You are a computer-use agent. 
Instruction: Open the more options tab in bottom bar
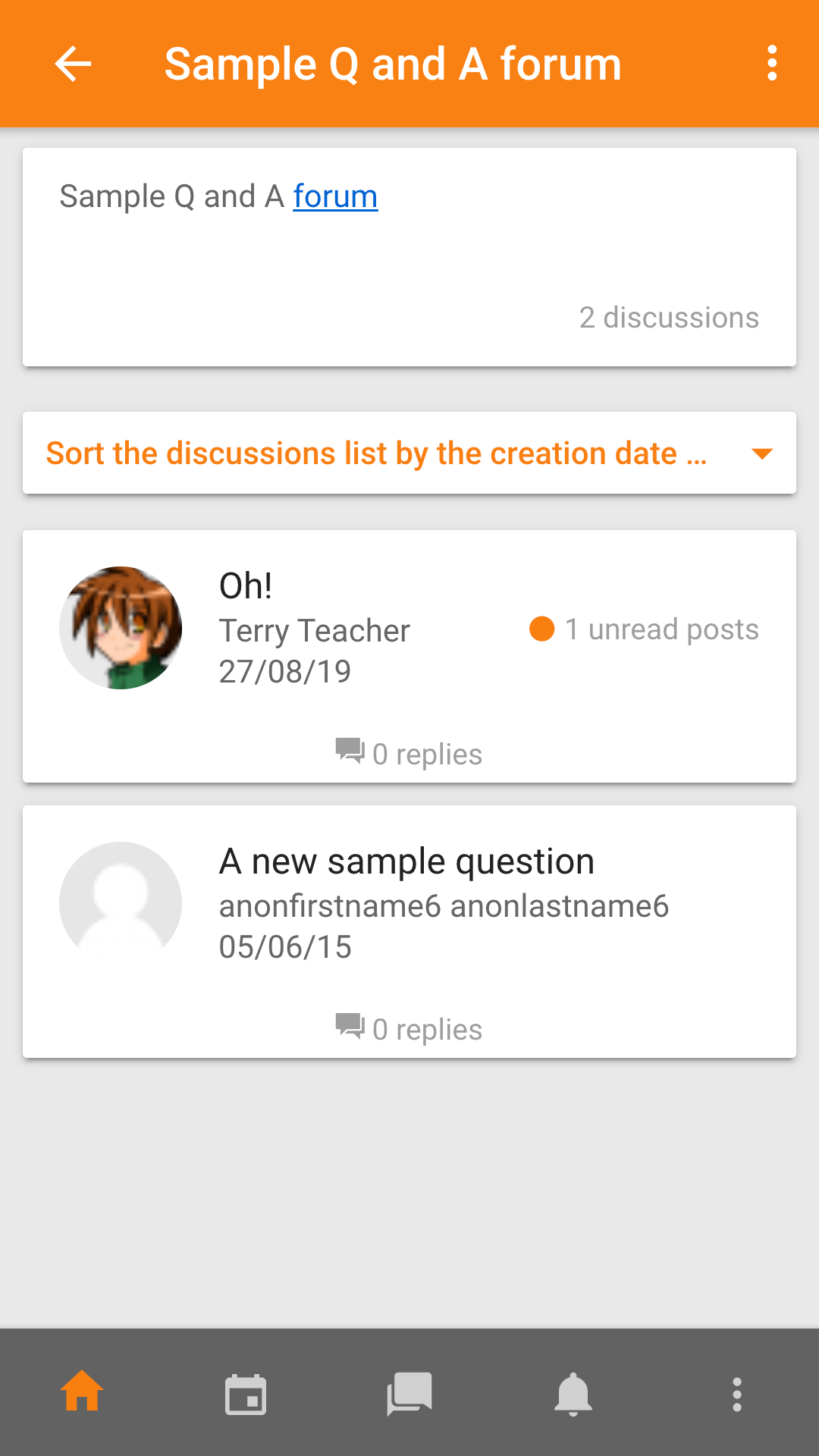click(x=737, y=1394)
